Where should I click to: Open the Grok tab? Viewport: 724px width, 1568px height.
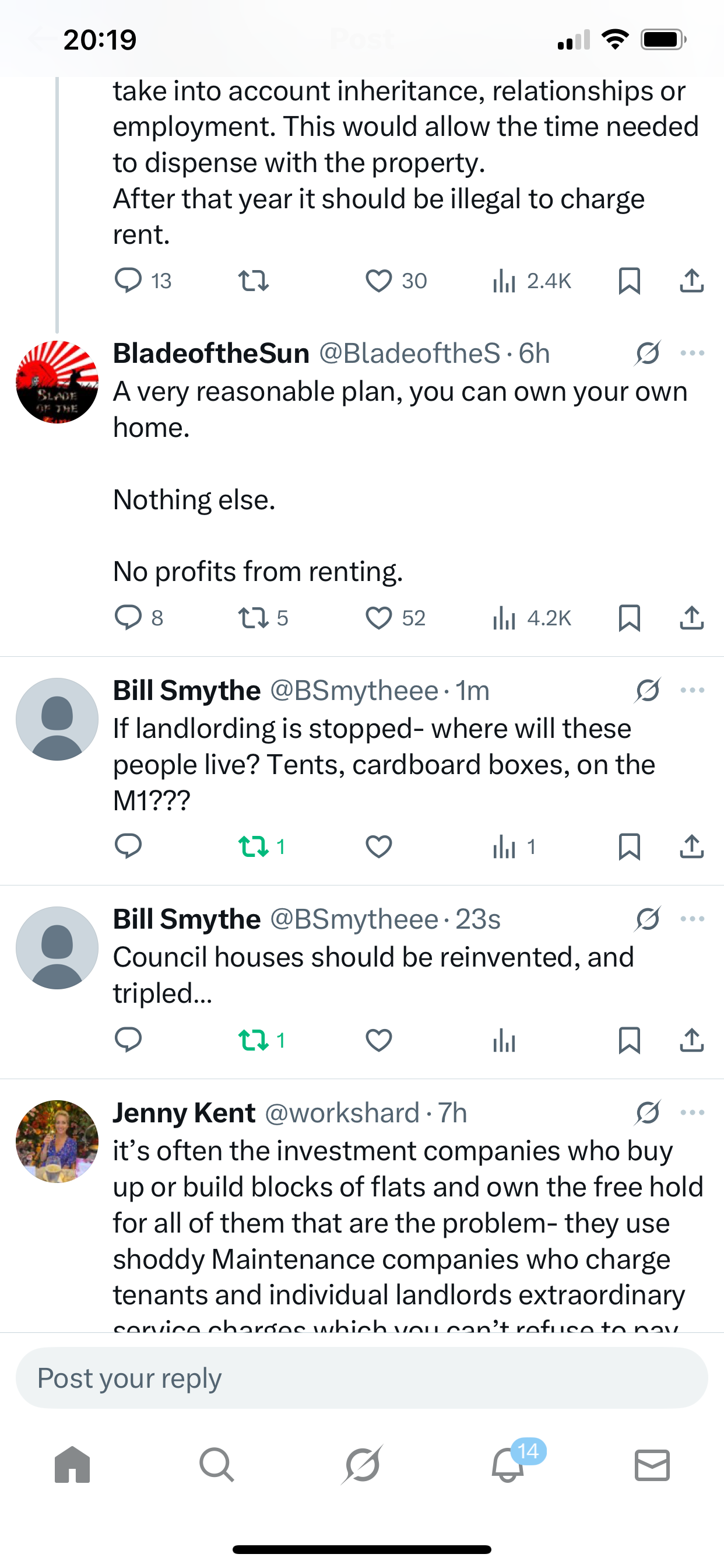coord(362,1465)
